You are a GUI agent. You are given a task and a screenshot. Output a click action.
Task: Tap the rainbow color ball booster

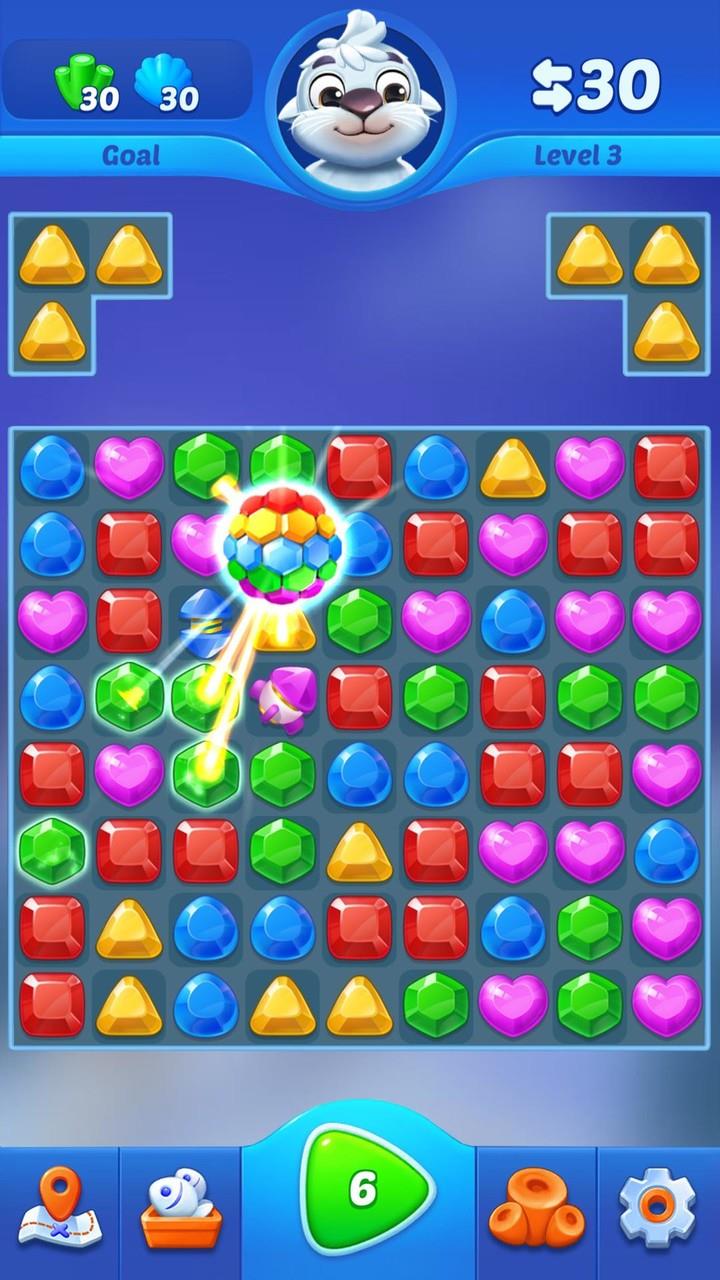click(x=283, y=544)
